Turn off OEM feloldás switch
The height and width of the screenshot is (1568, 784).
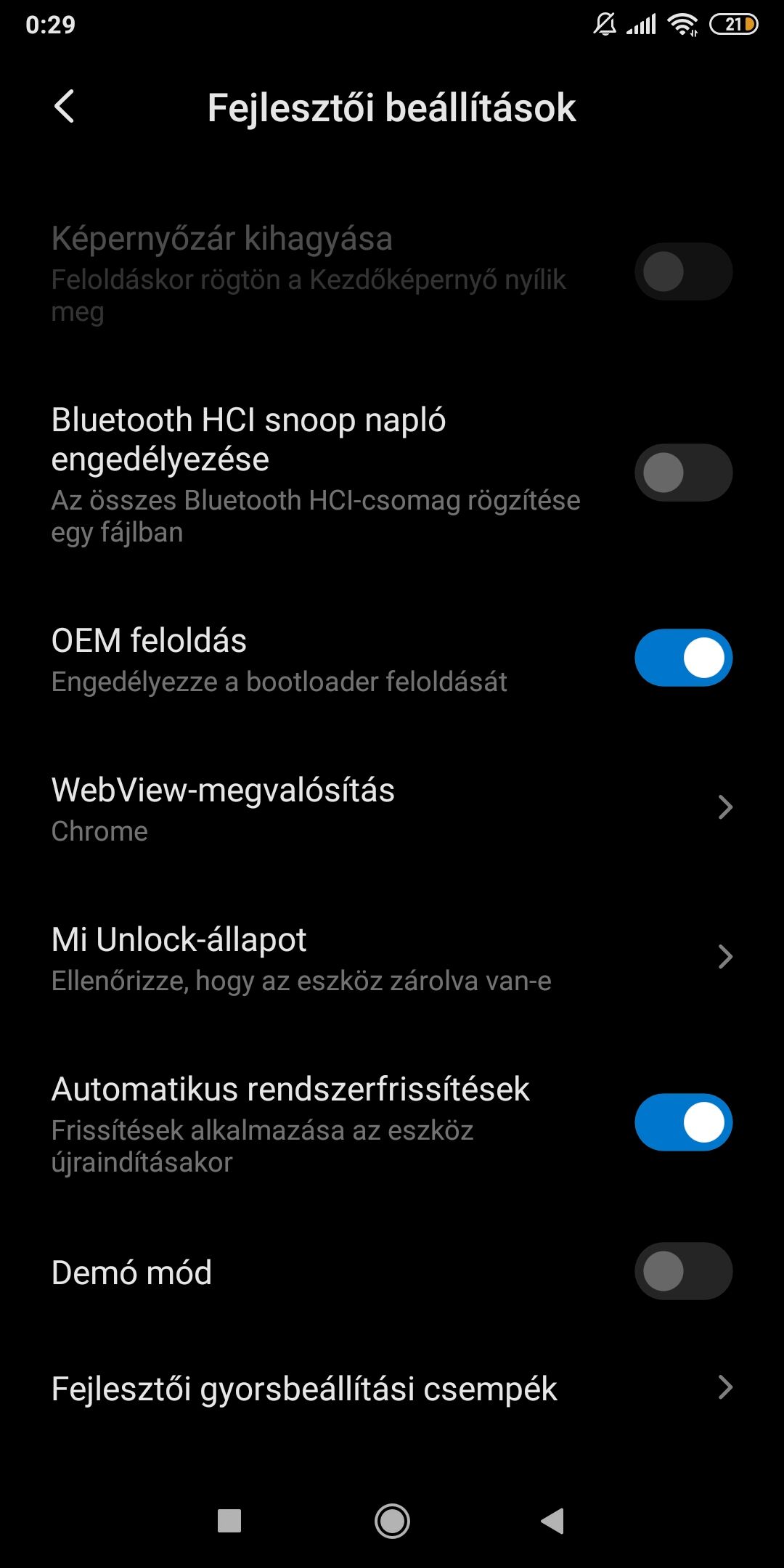683,658
